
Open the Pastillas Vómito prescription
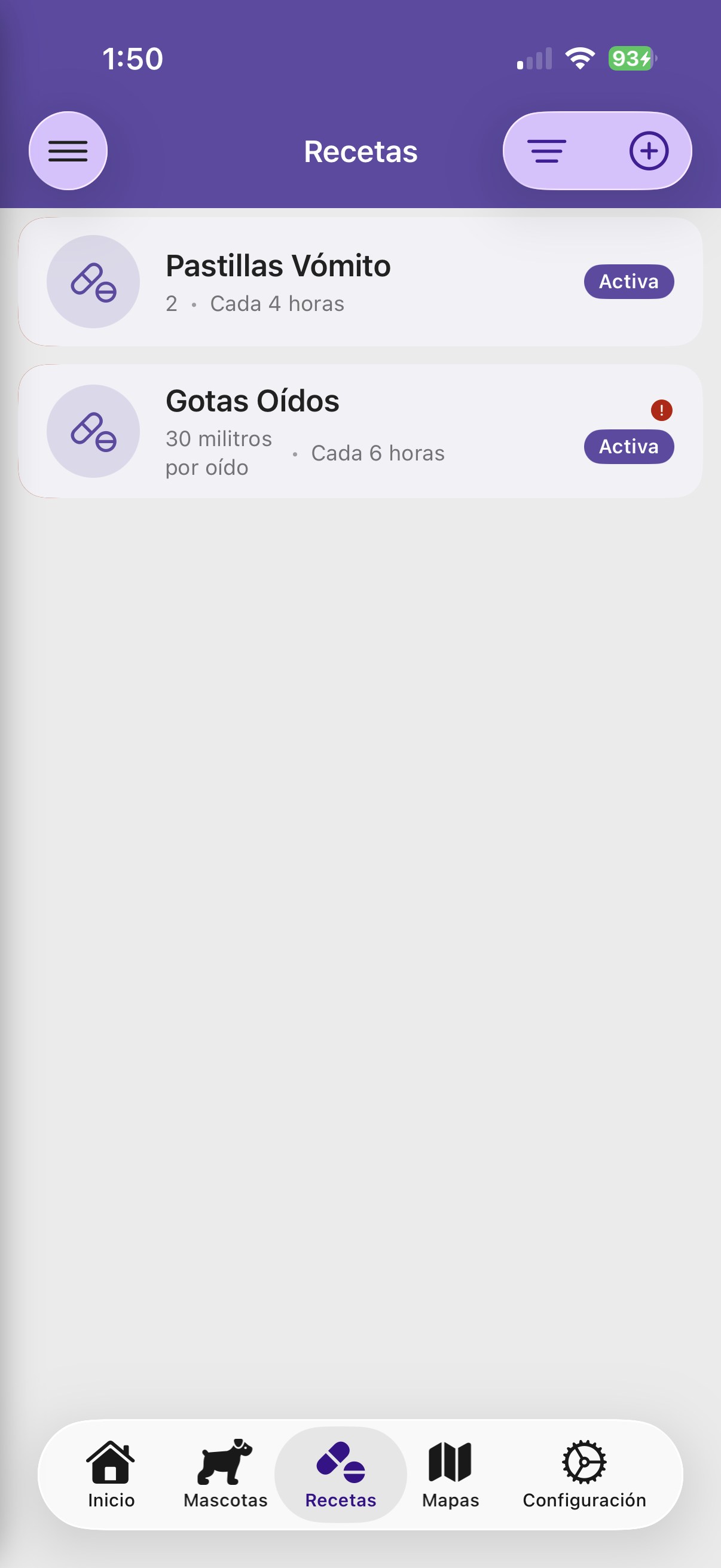tap(360, 282)
